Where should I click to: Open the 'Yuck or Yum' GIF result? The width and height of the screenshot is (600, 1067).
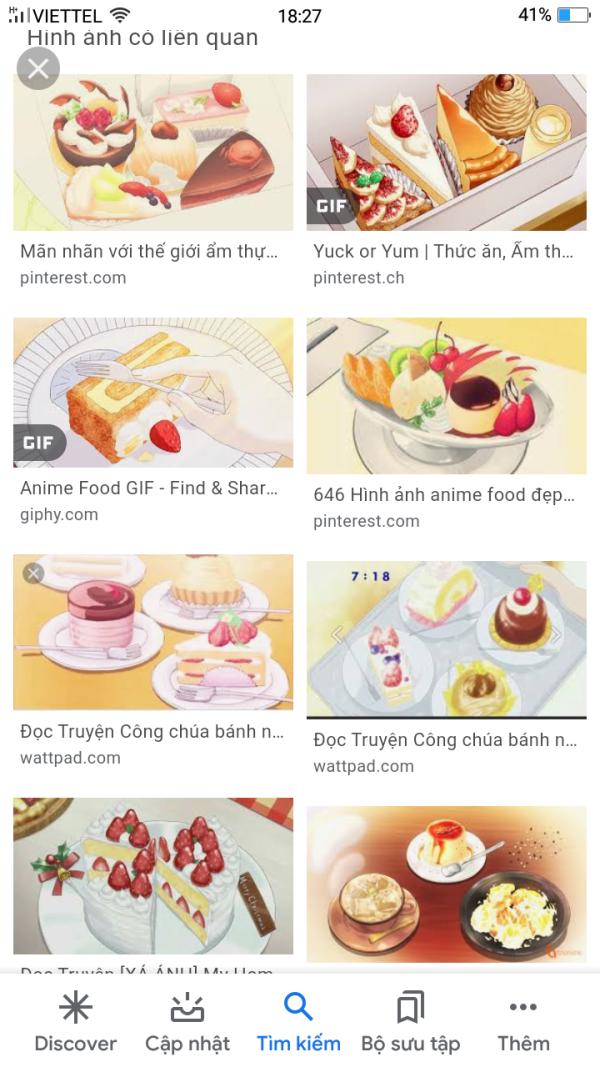point(446,152)
